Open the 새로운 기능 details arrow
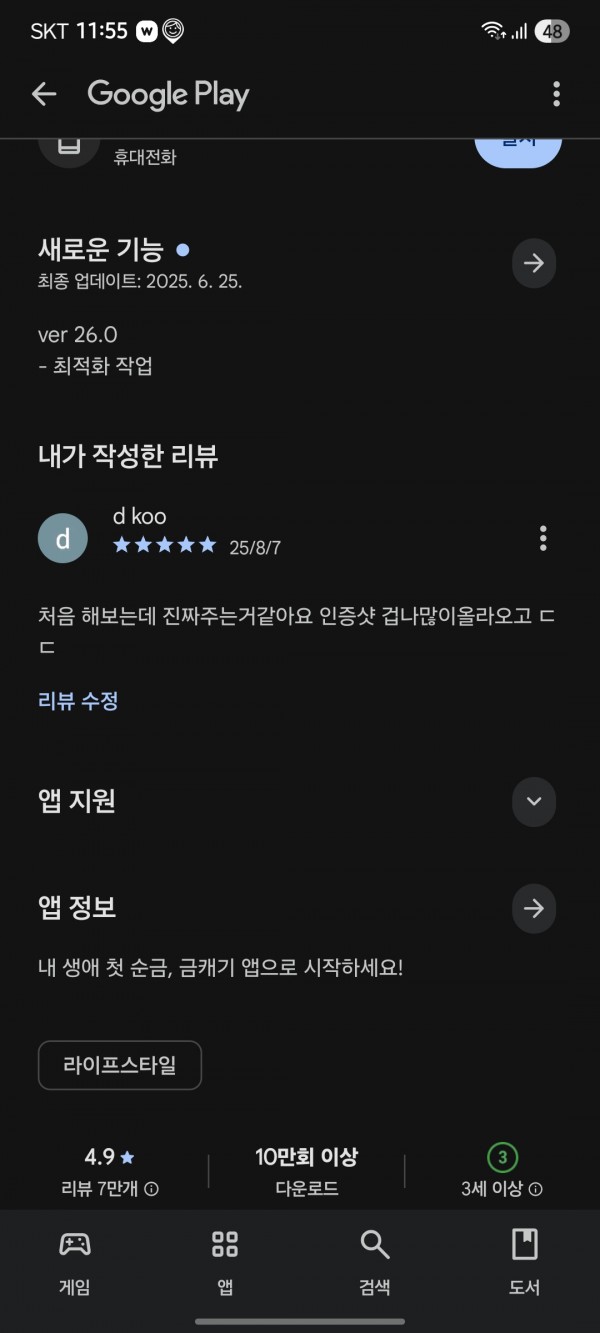Viewport: 600px width, 1333px height. [x=534, y=263]
